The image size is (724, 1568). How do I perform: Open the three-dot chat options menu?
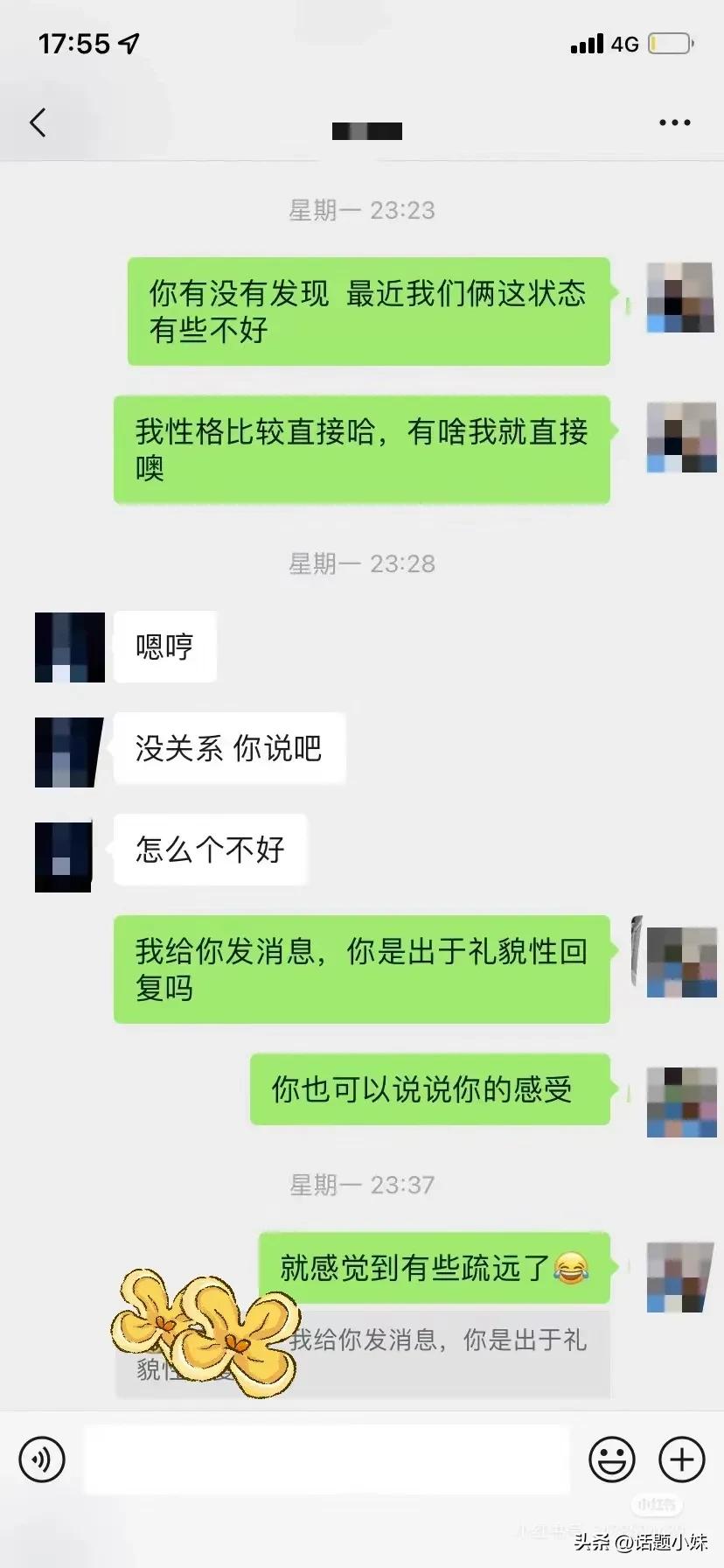(x=674, y=122)
